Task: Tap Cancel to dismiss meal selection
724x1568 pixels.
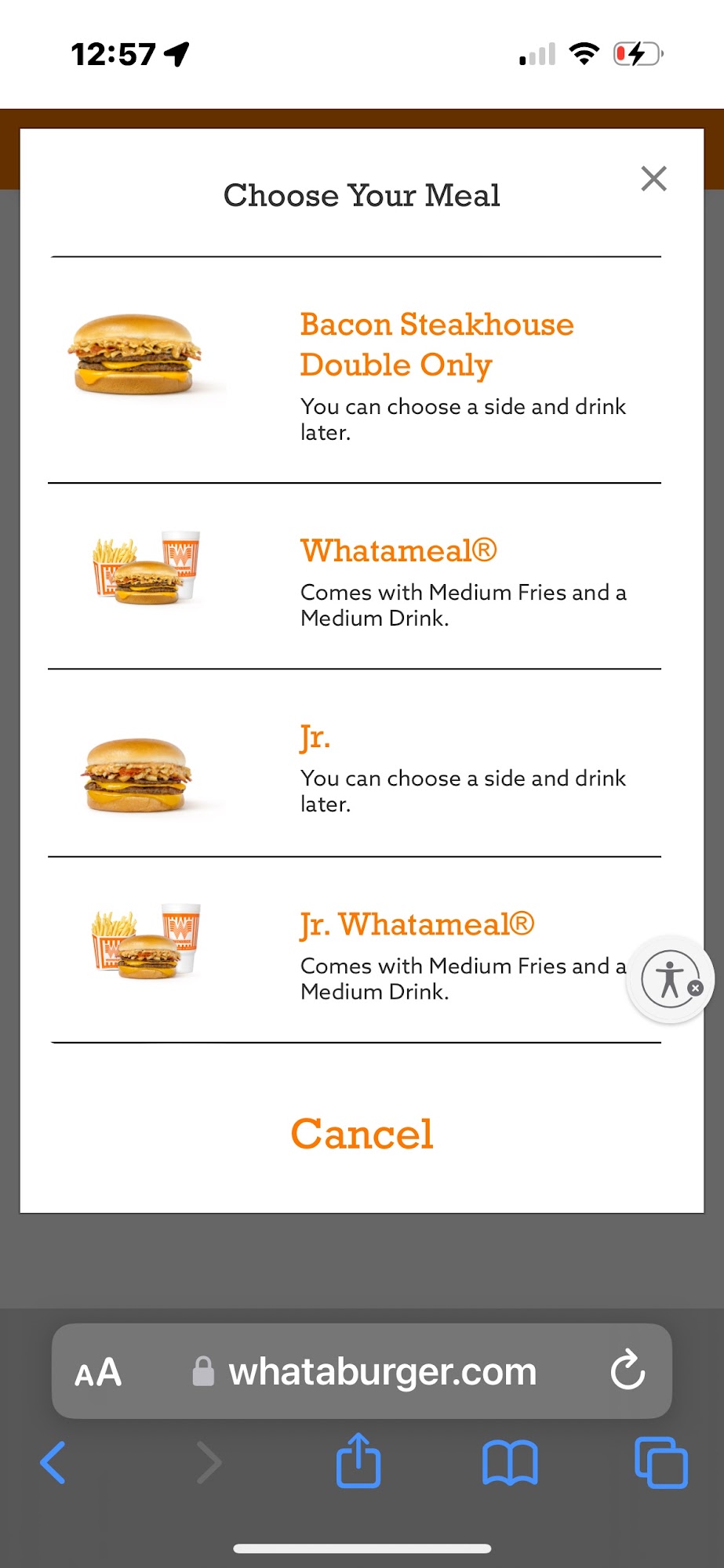Action: (x=362, y=1134)
